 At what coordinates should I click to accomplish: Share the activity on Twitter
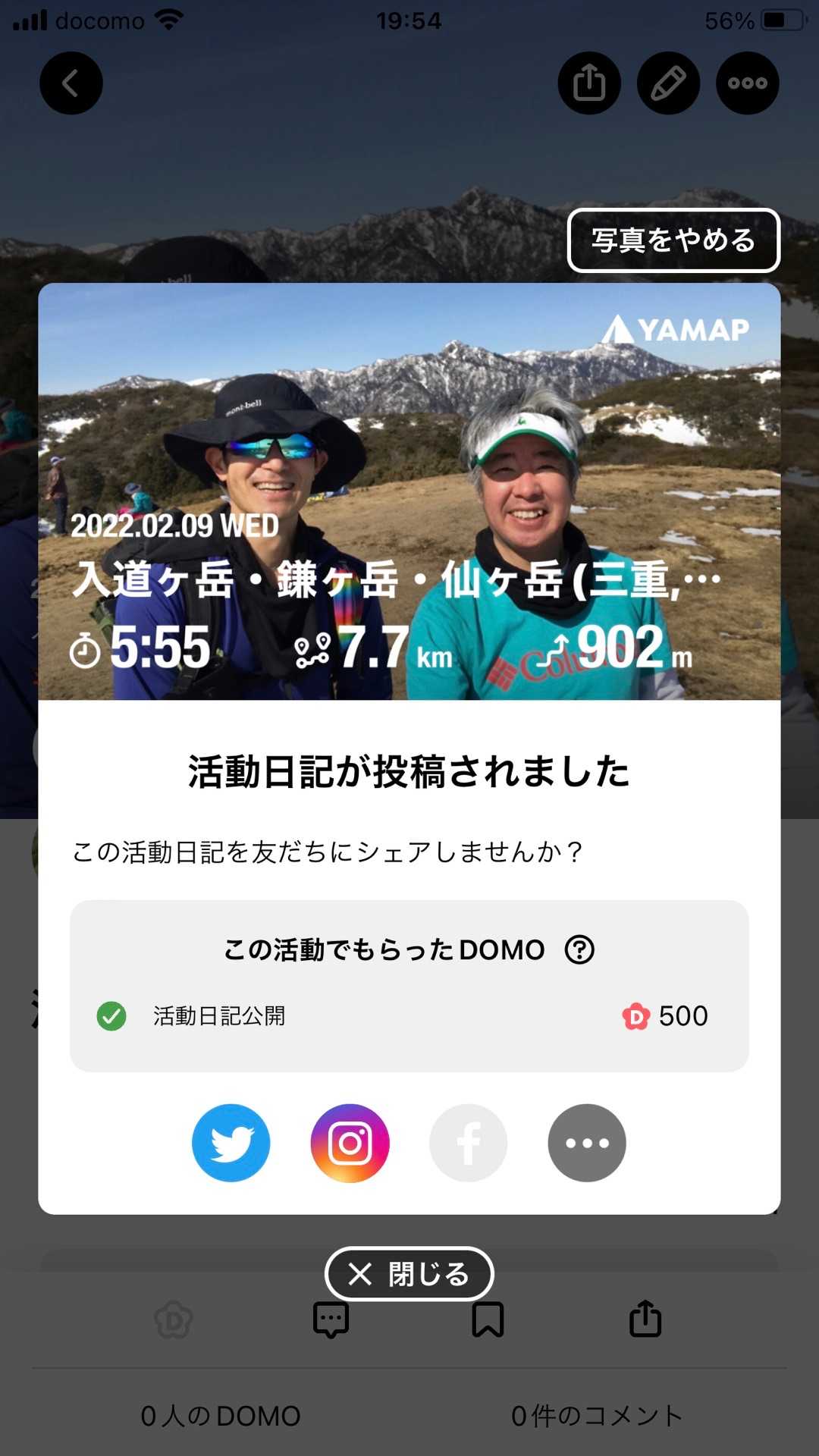(x=231, y=1143)
